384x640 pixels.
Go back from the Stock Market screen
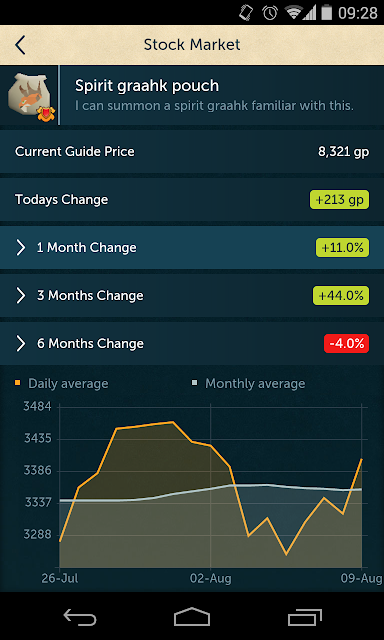[20, 45]
